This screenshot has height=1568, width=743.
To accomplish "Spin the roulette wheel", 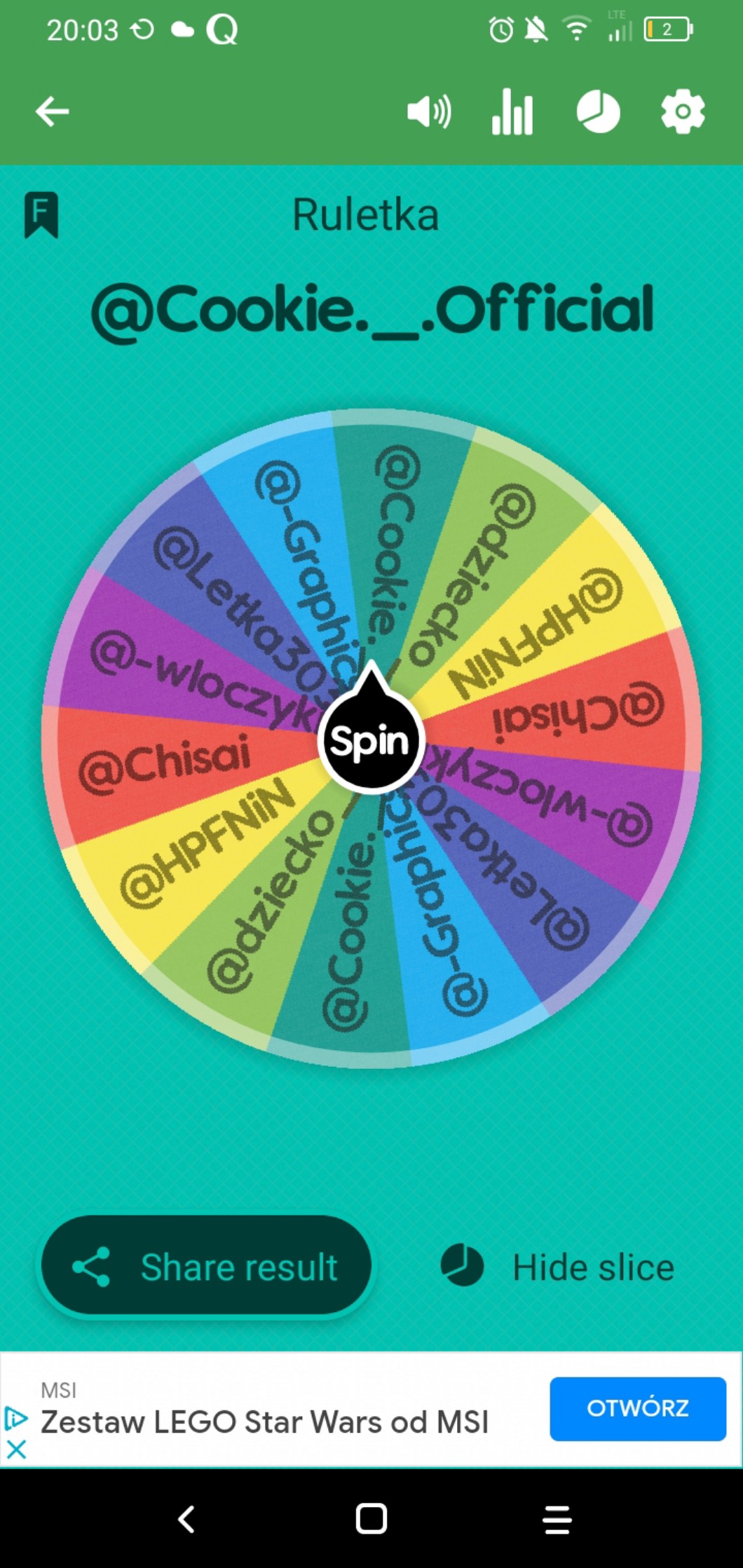I will point(370,741).
